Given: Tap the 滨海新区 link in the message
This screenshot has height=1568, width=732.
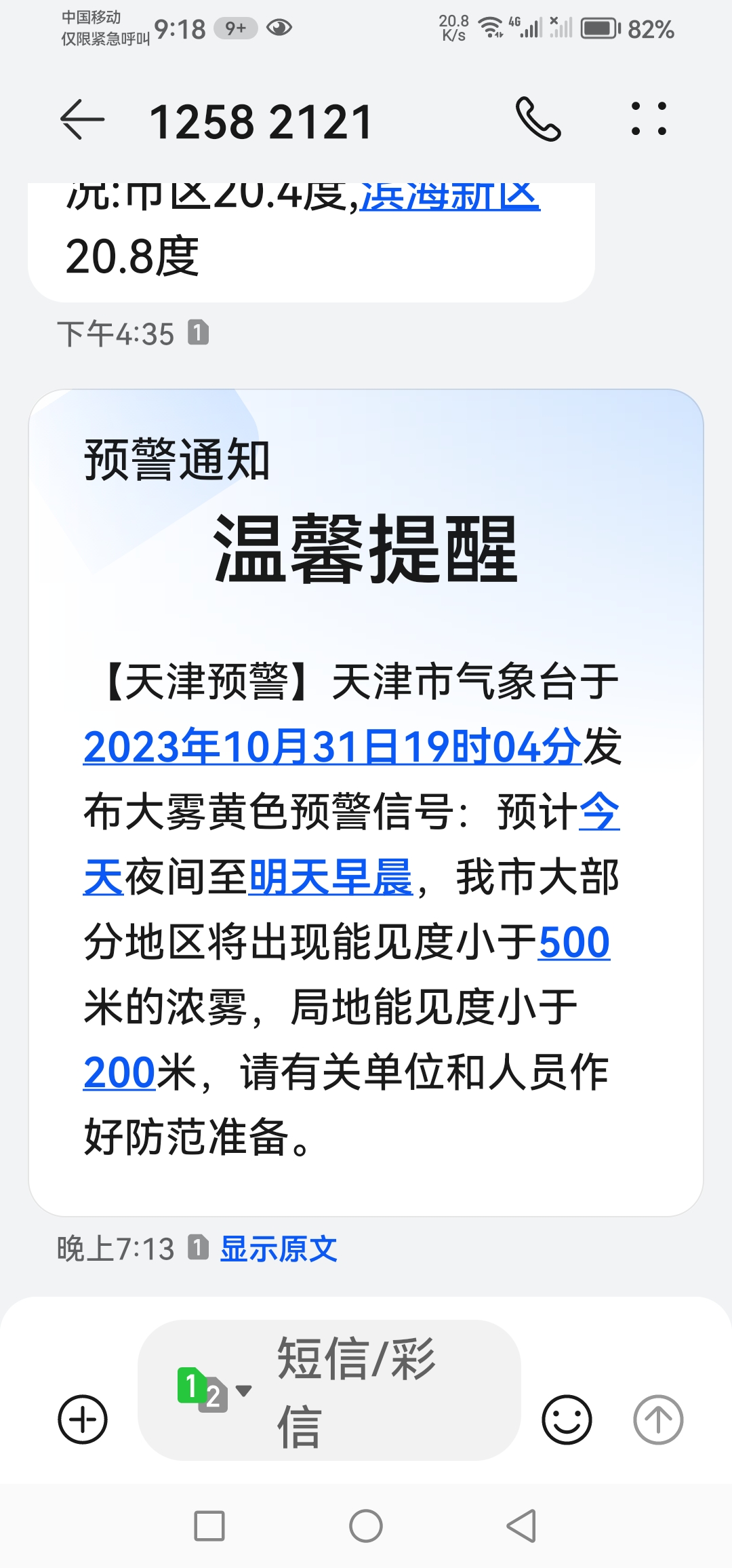Looking at the screenshot, I should pyautogui.click(x=450, y=197).
